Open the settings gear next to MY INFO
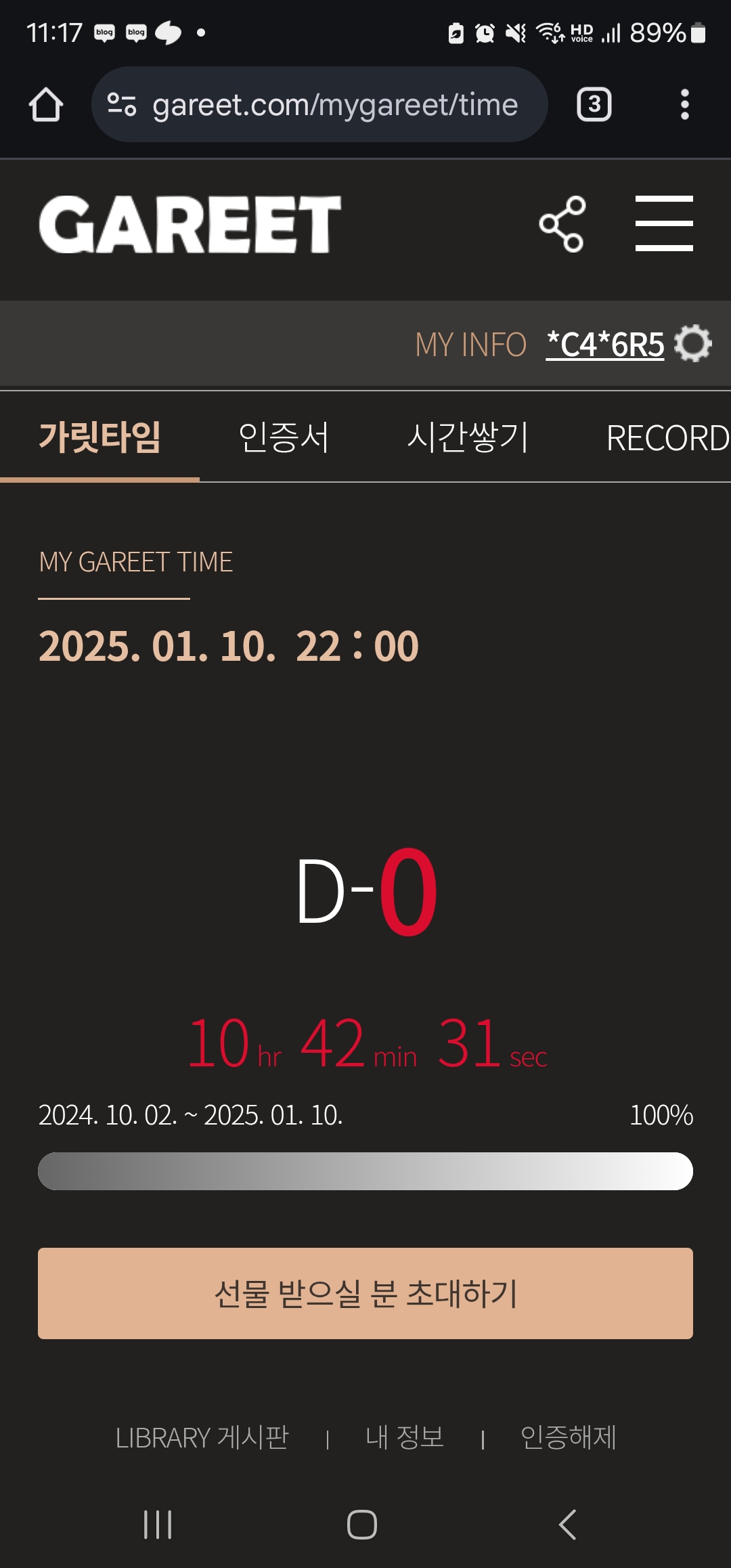This screenshot has height=1568, width=731. pos(693,344)
